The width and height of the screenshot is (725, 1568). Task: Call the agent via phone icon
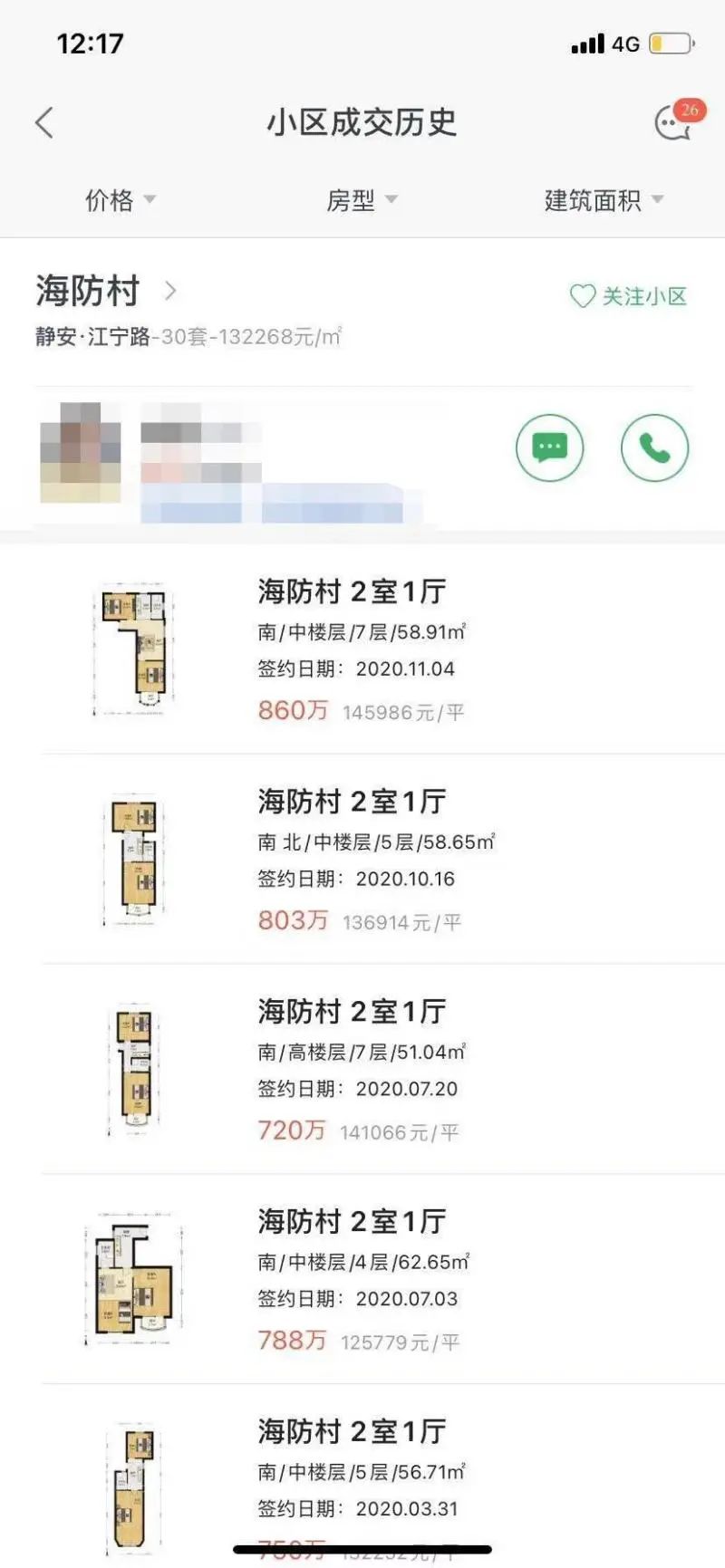(x=654, y=447)
